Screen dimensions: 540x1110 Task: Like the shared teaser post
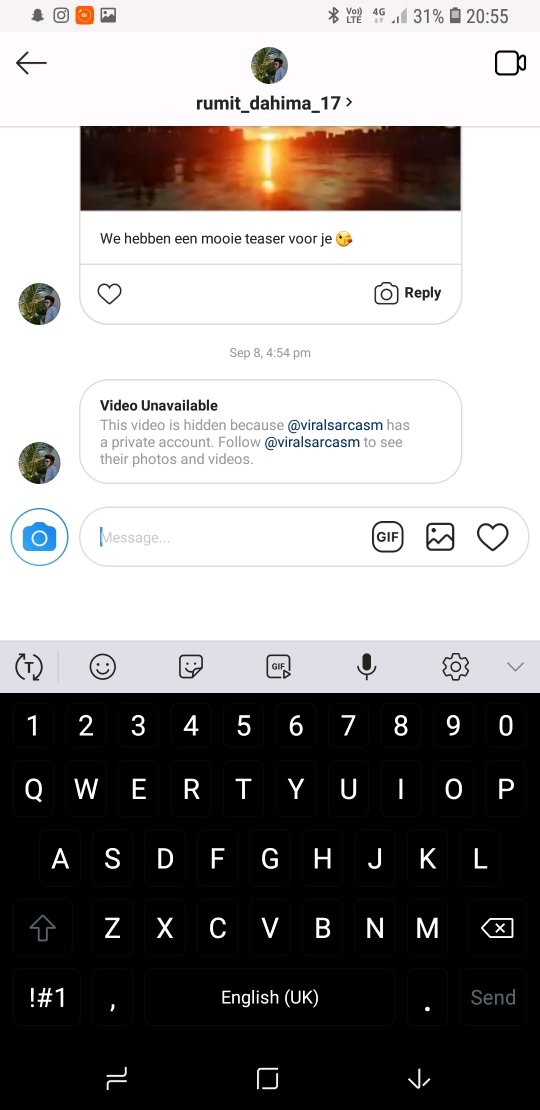click(x=109, y=293)
